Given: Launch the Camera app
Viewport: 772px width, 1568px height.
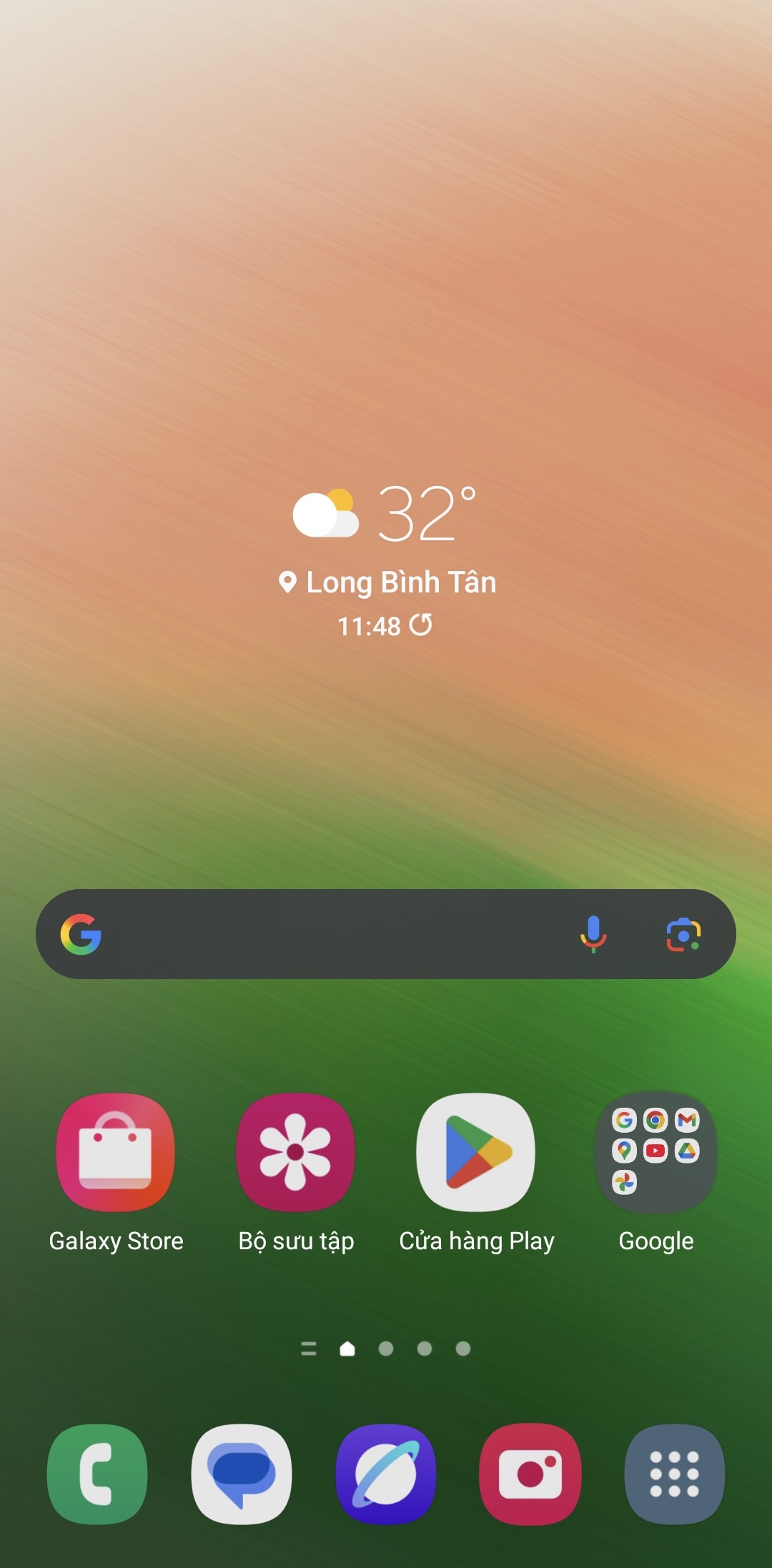Looking at the screenshot, I should (530, 1474).
